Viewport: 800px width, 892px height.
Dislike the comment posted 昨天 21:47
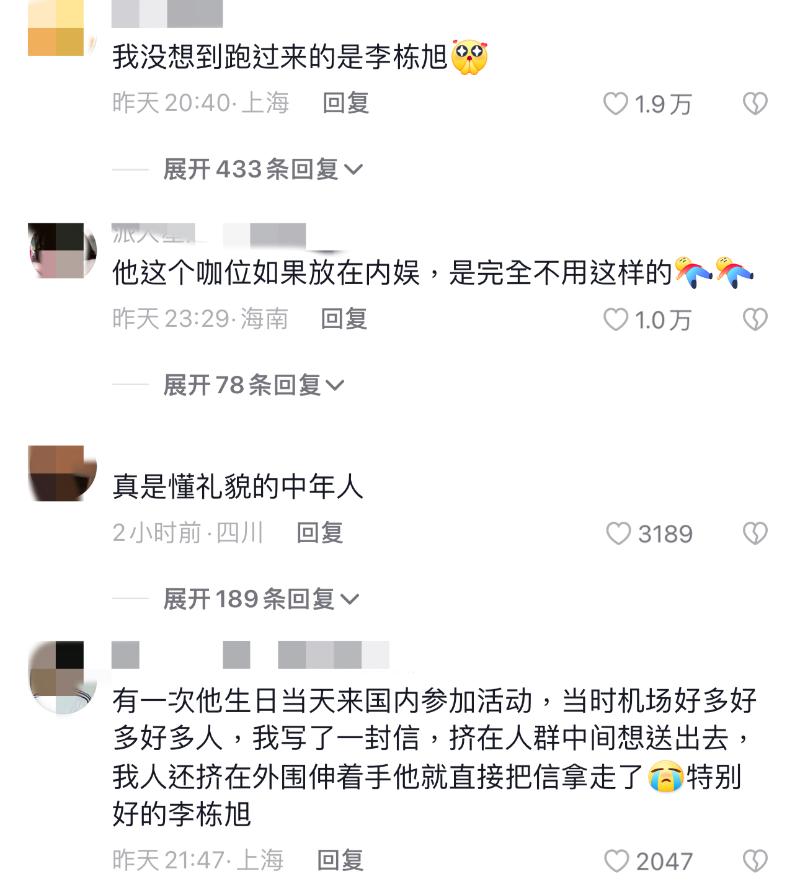click(755, 861)
